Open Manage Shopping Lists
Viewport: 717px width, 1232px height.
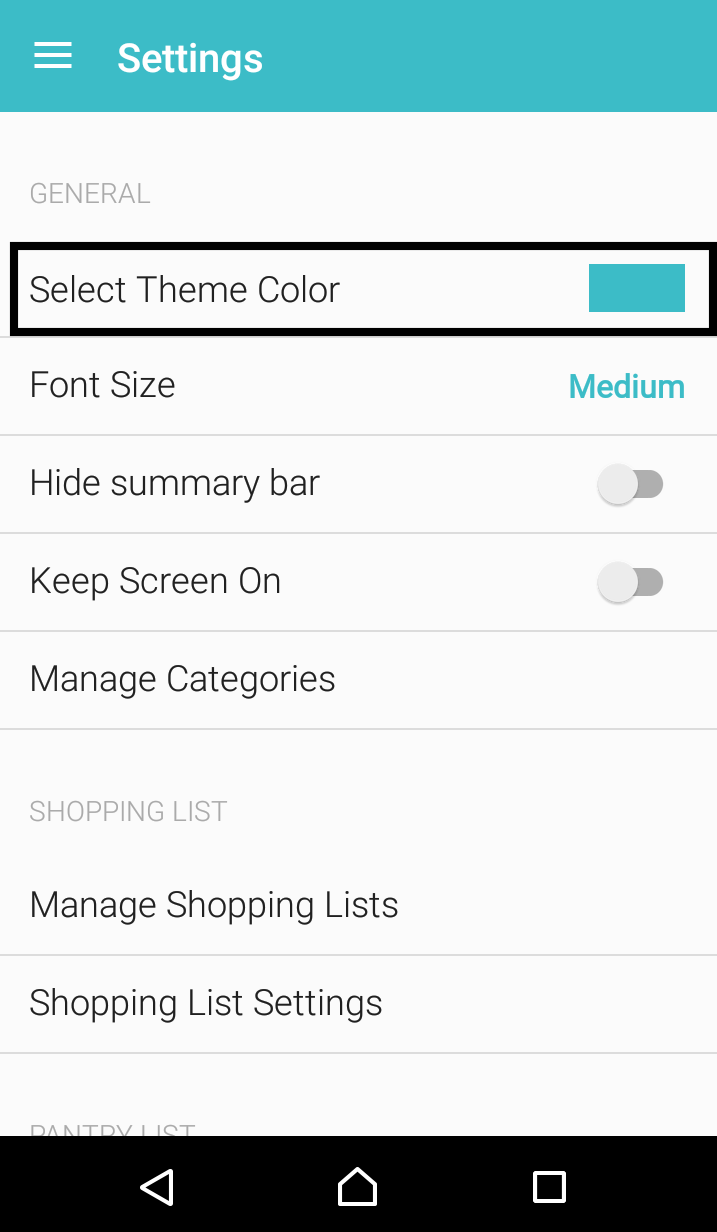358,906
